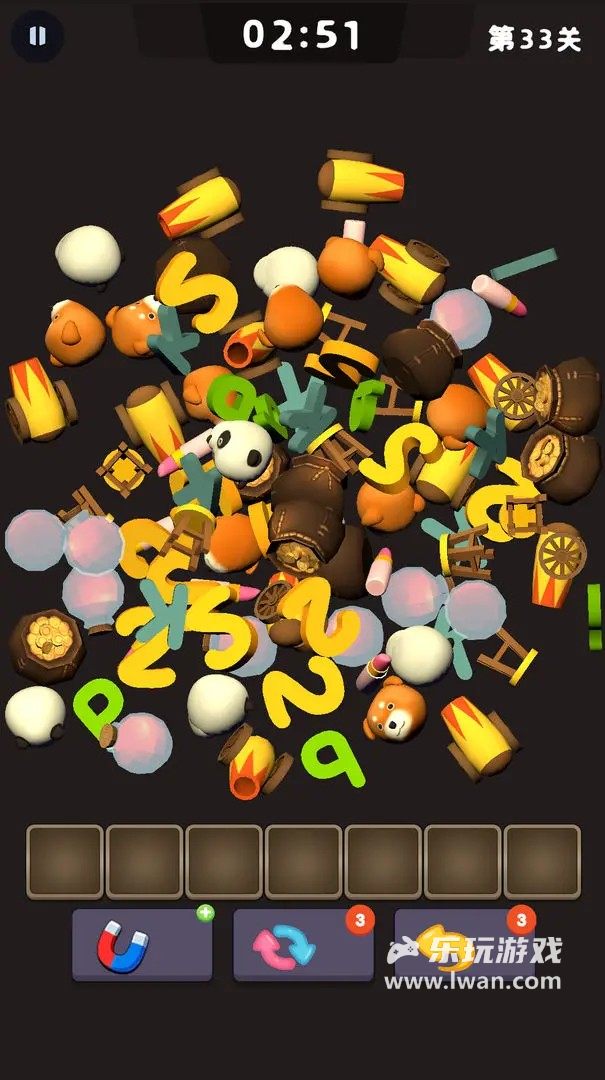Pause the game
Screen dimensions: 605x1080
37,37
